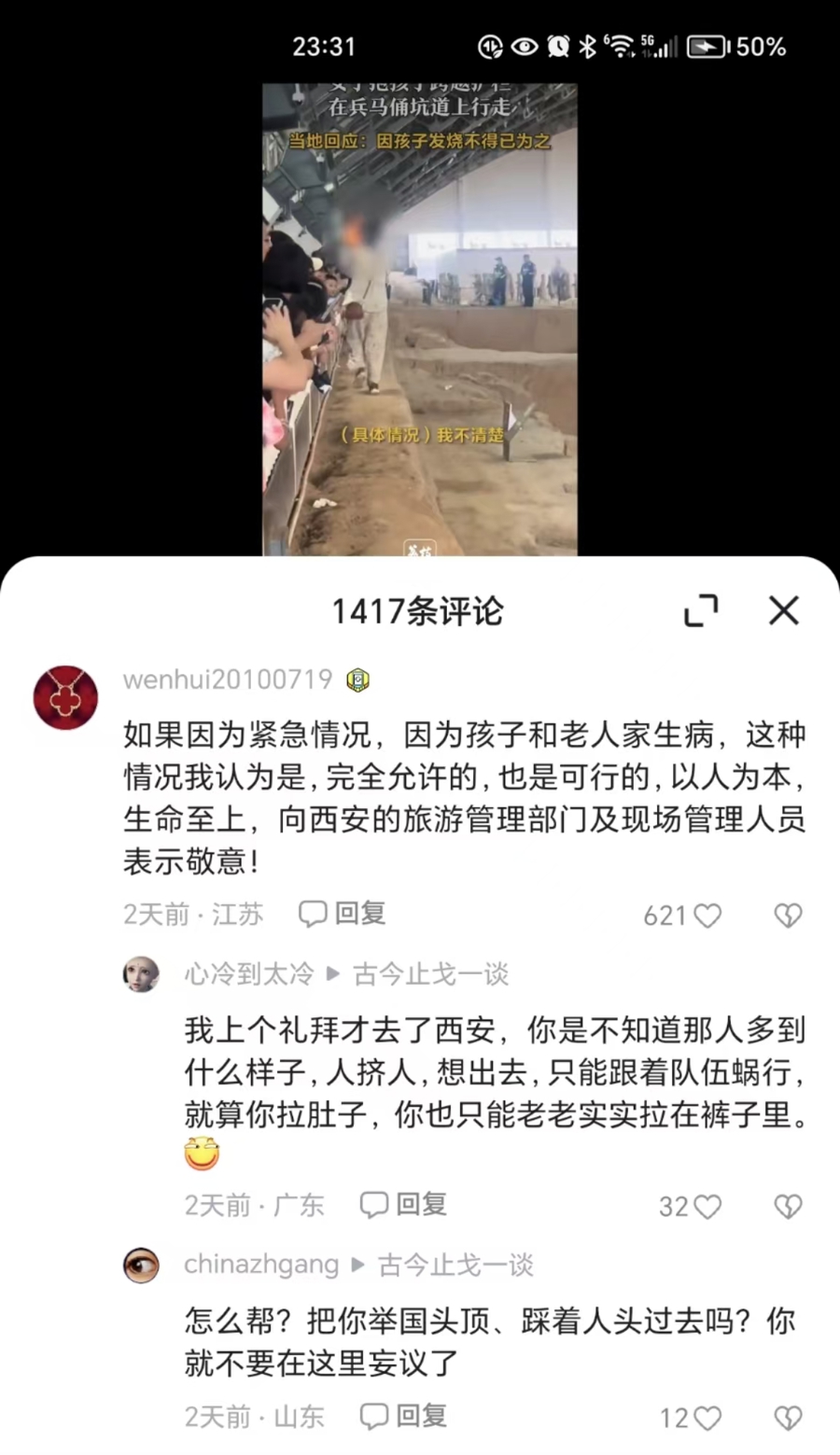Image resolution: width=840 pixels, height=1455 pixels.
Task: Reply to wenhui20100719's comment
Action: point(343,913)
